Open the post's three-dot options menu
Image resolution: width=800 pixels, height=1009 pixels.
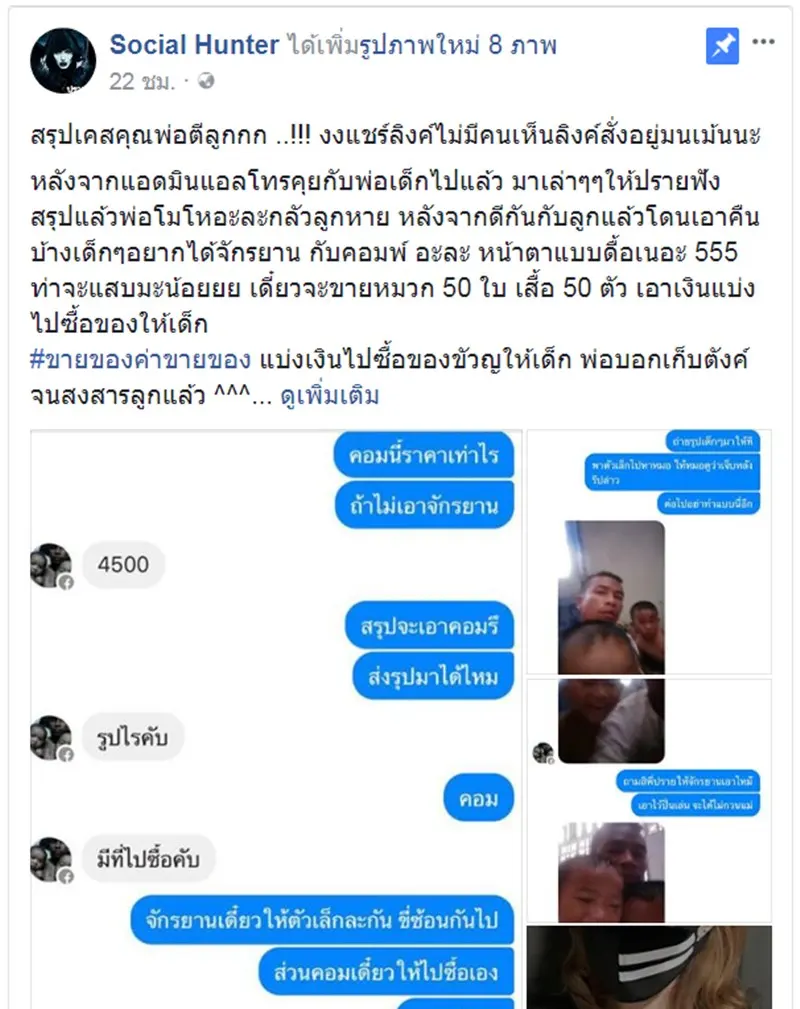click(x=763, y=42)
